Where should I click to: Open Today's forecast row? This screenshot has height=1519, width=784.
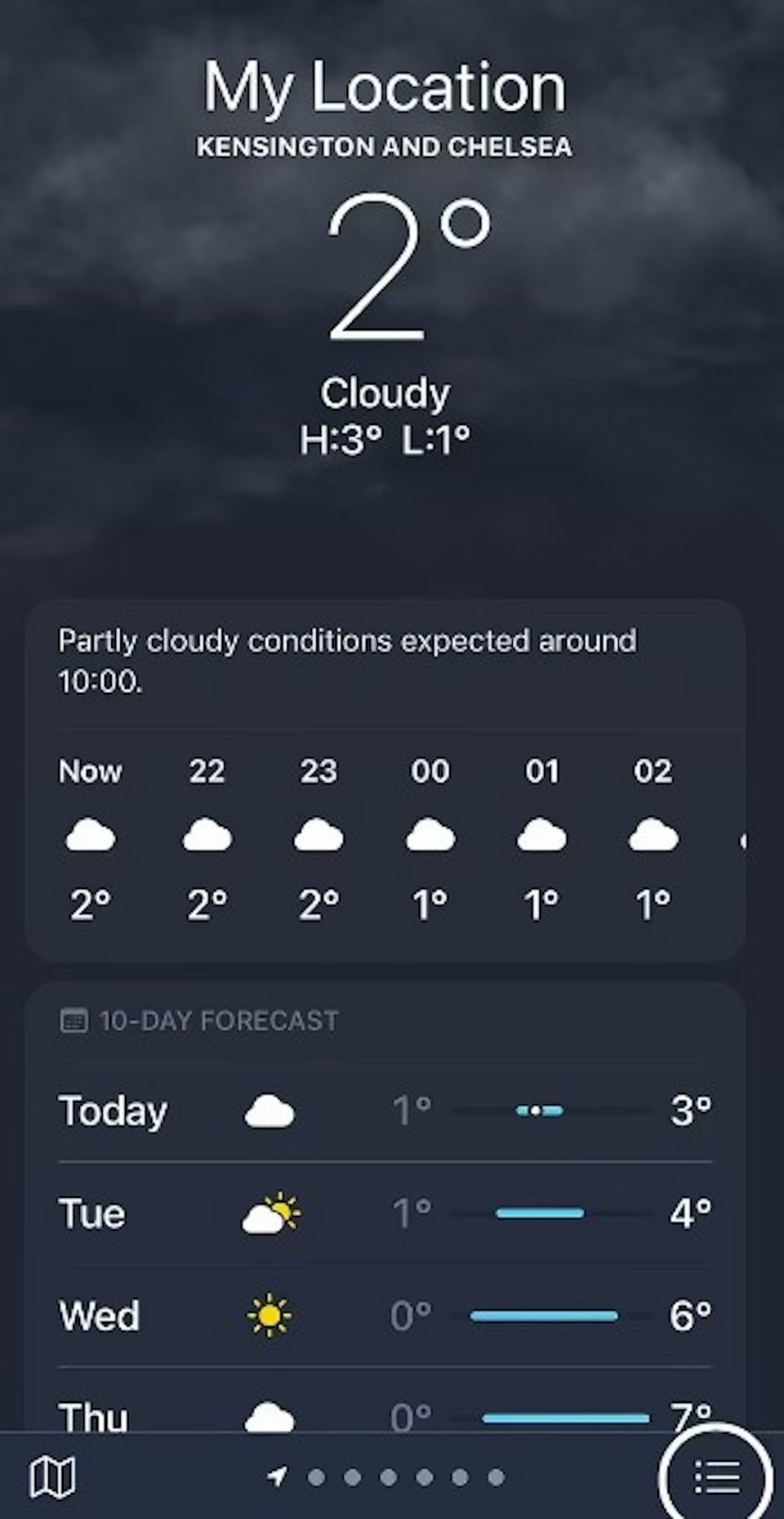click(385, 1110)
